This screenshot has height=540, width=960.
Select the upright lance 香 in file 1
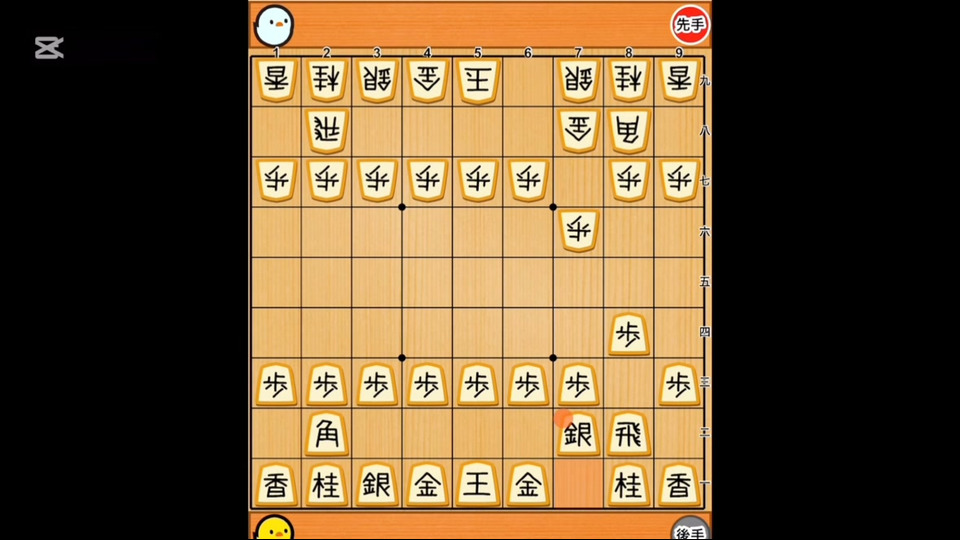(276, 485)
